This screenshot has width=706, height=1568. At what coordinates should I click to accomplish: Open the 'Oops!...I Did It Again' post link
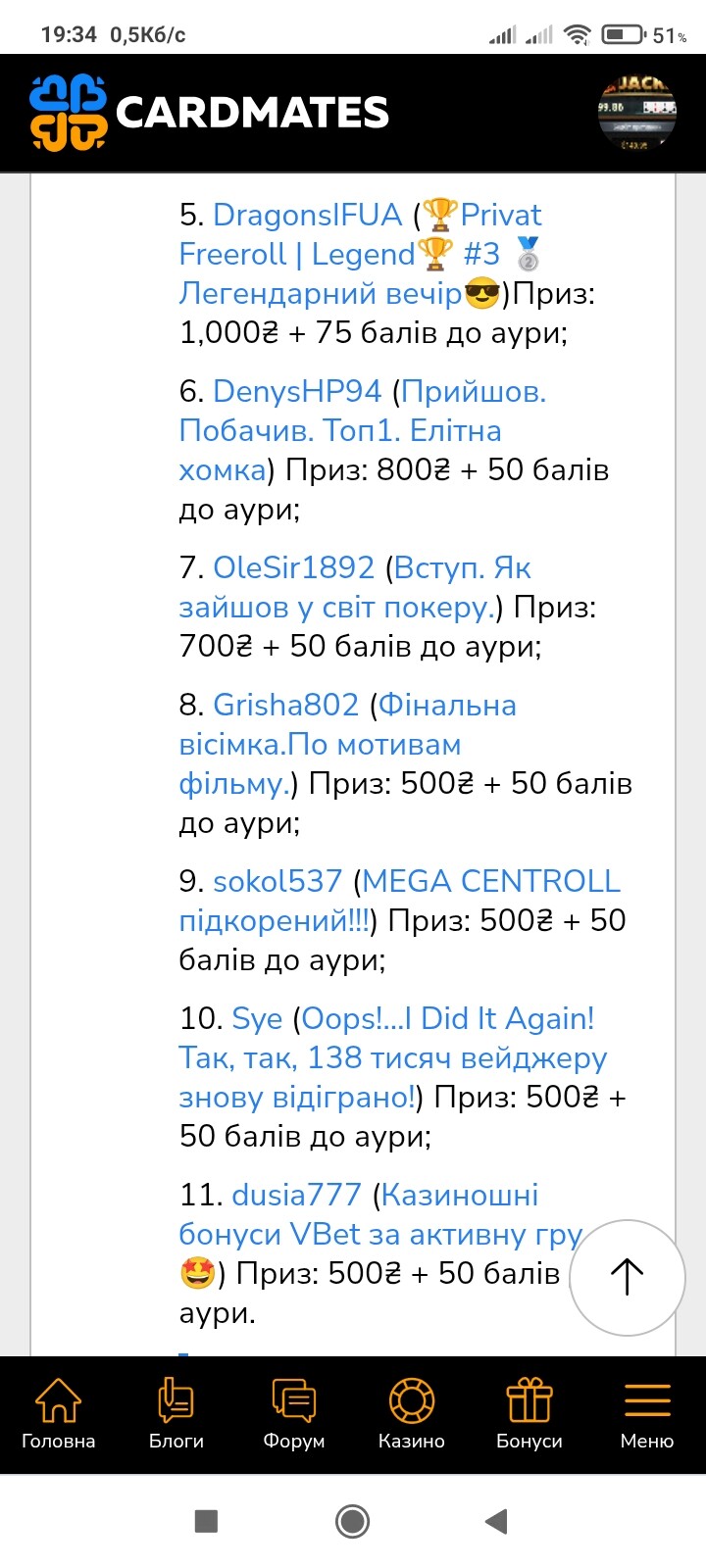pyautogui.click(x=393, y=1057)
